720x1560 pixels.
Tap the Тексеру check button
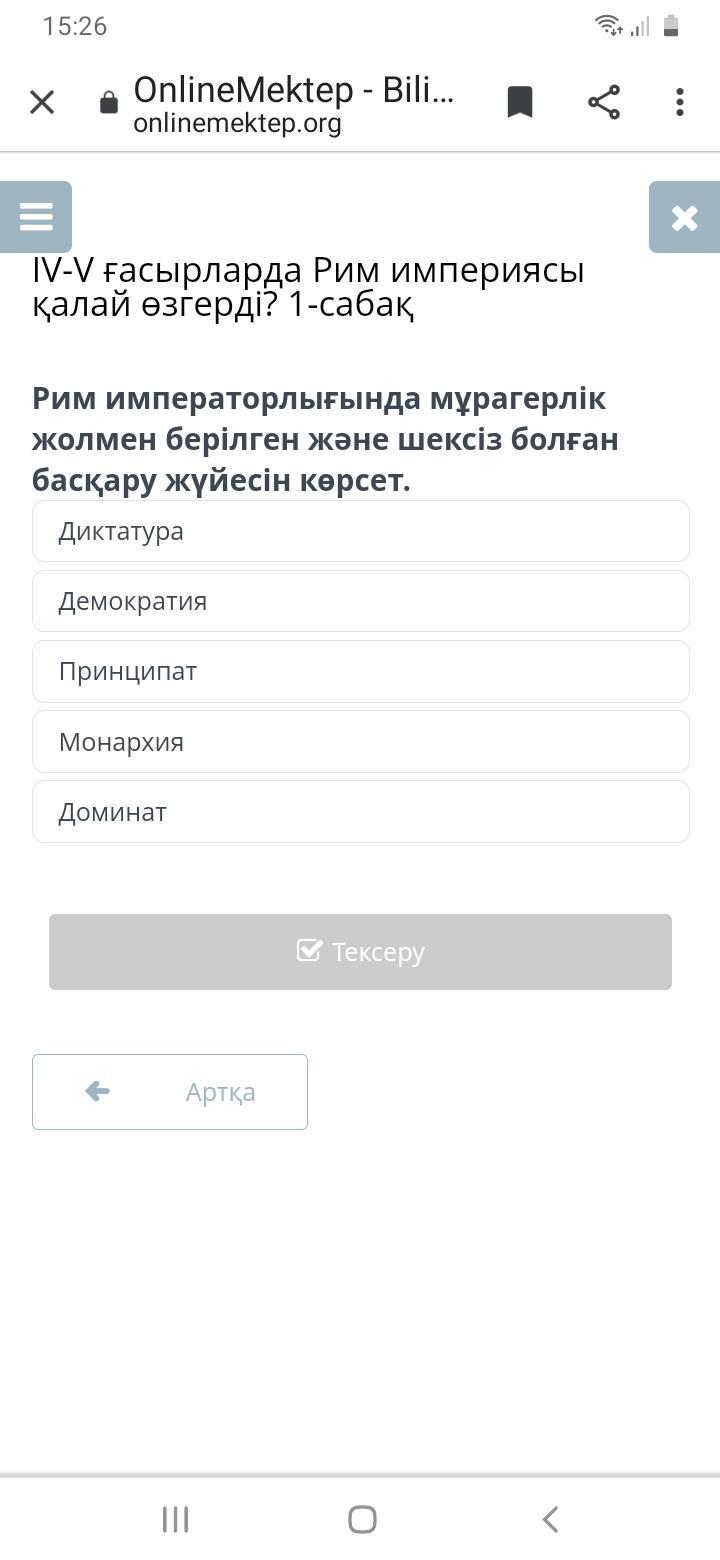360,952
